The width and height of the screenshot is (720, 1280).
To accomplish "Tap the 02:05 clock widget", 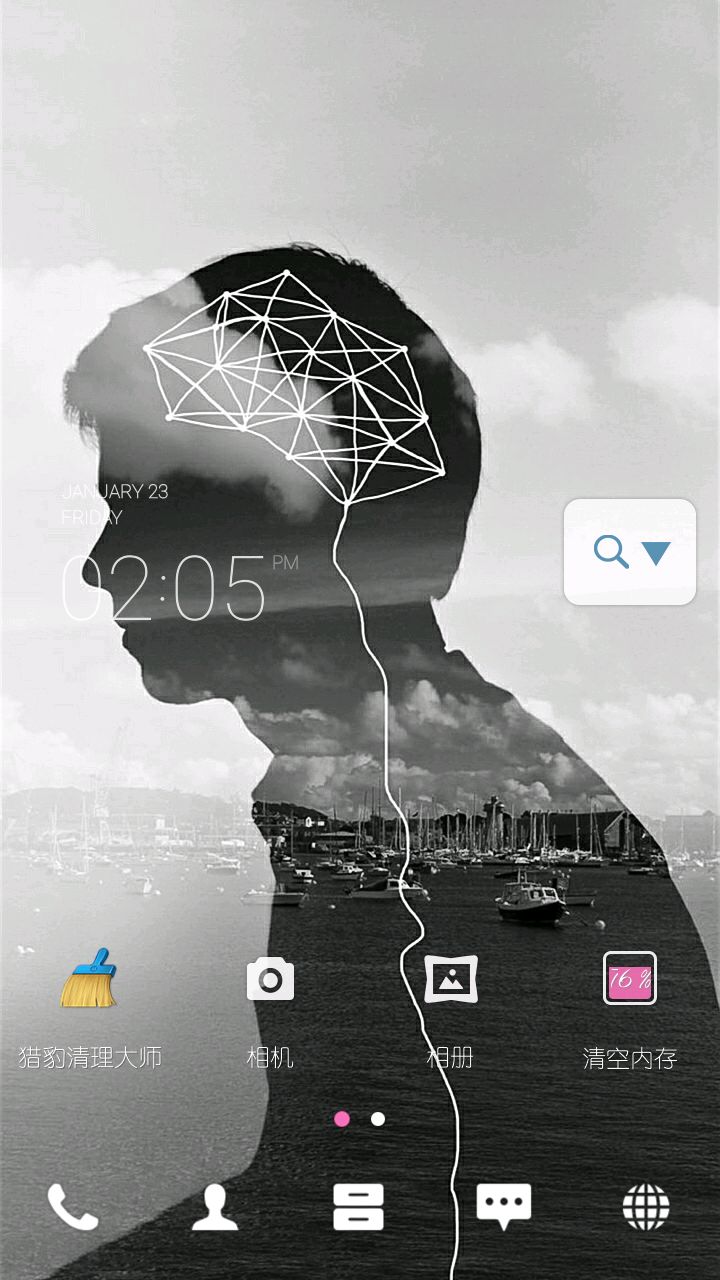I will coord(165,590).
